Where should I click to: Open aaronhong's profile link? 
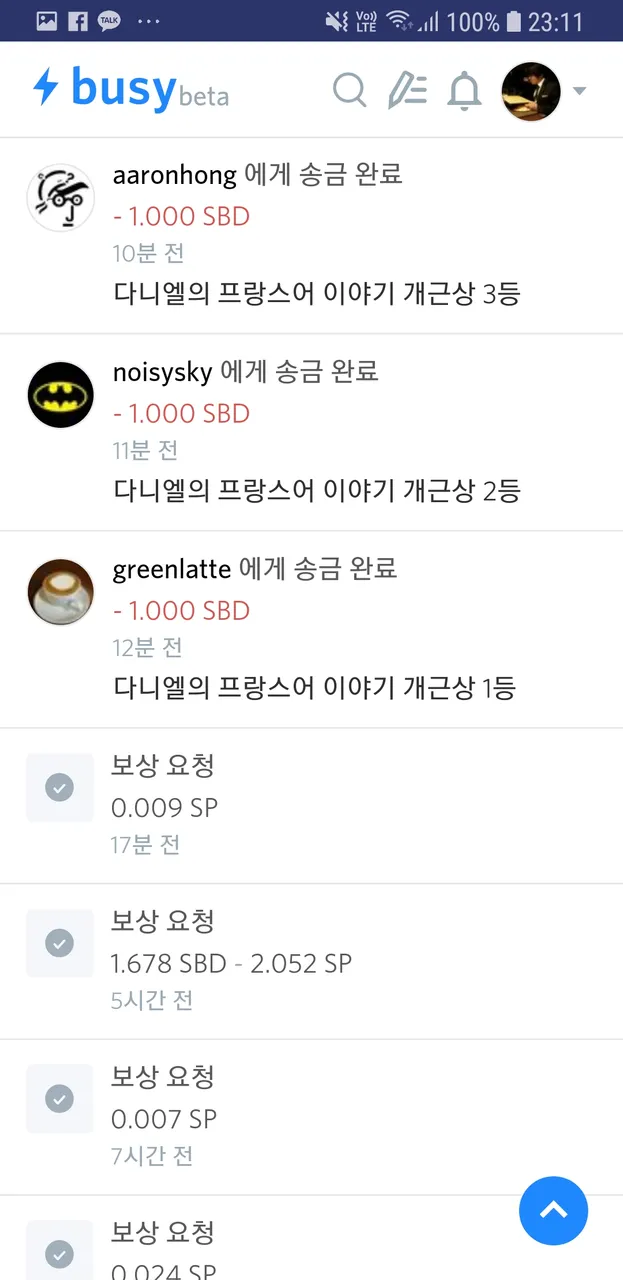click(174, 175)
